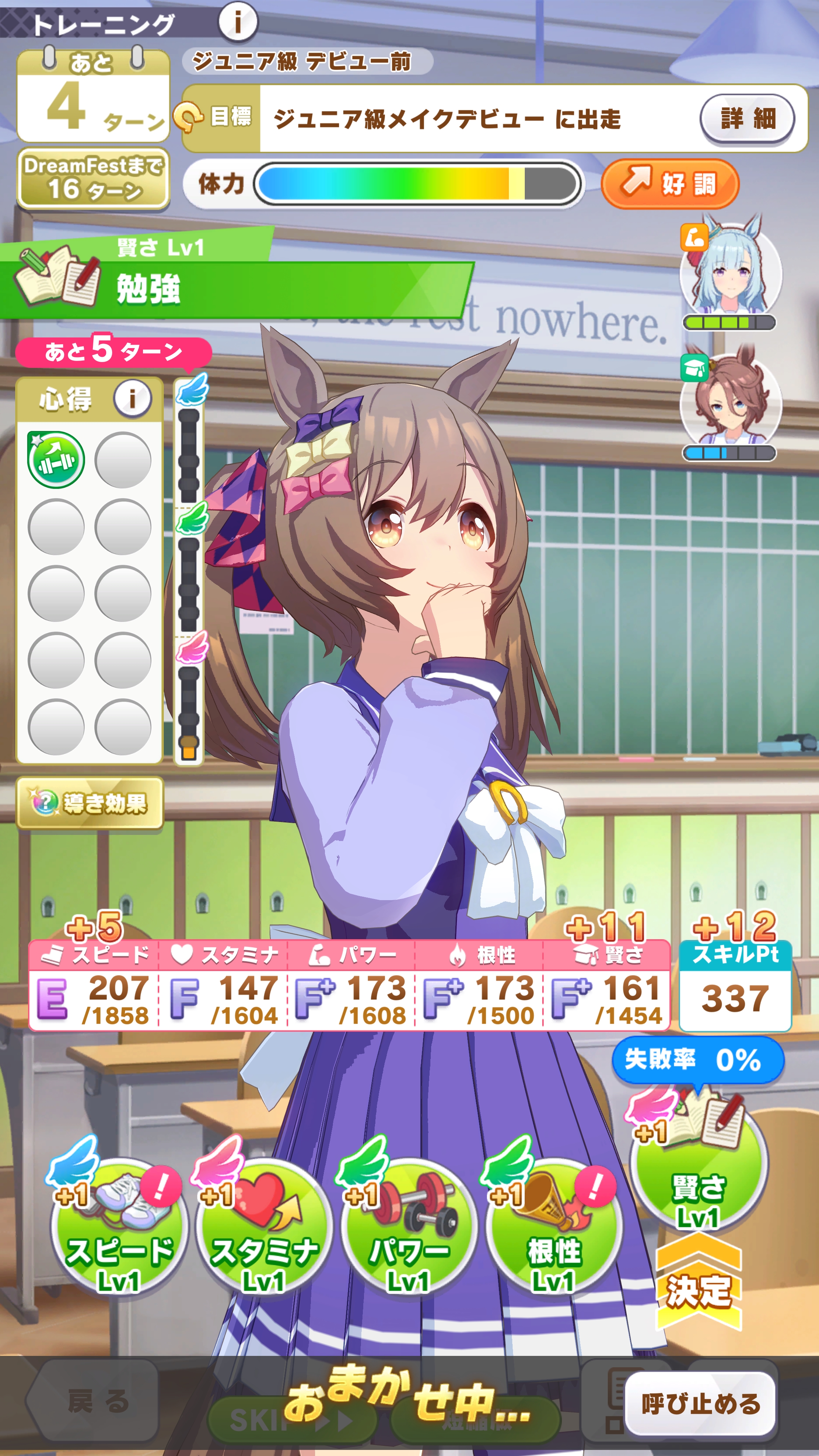Select スピード Lv1 training
This screenshot has height=1456, width=819.
(119, 1228)
